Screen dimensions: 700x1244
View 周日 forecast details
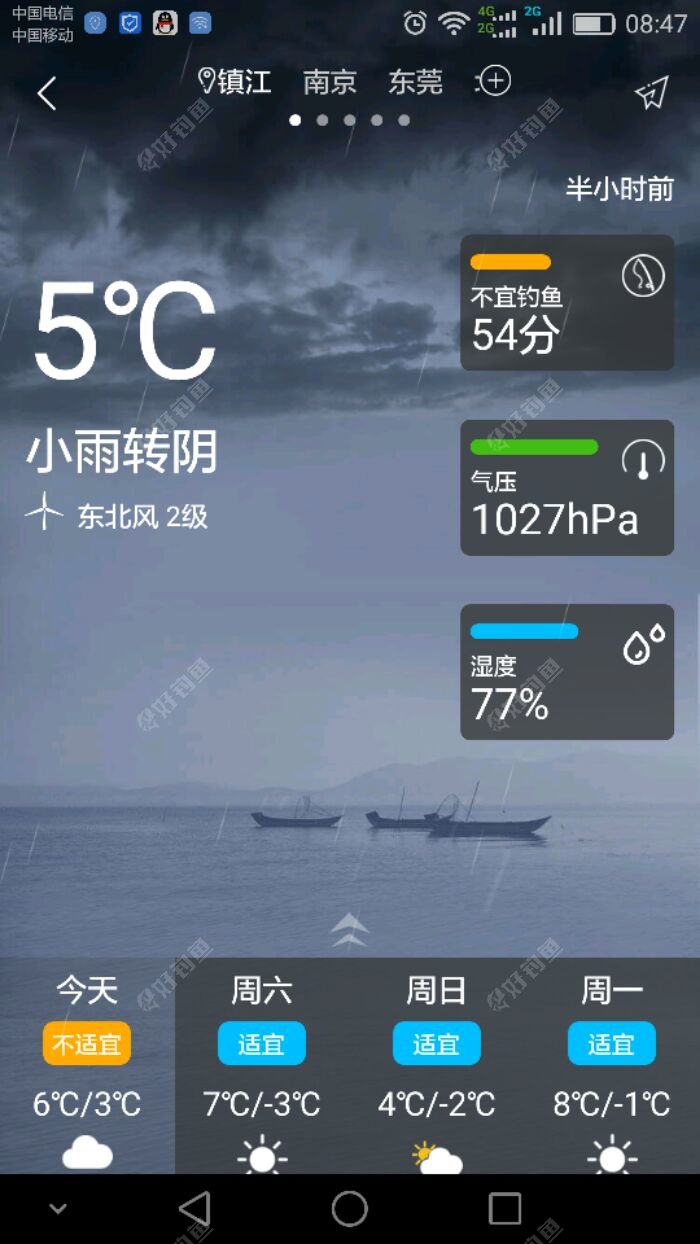pos(437,1065)
